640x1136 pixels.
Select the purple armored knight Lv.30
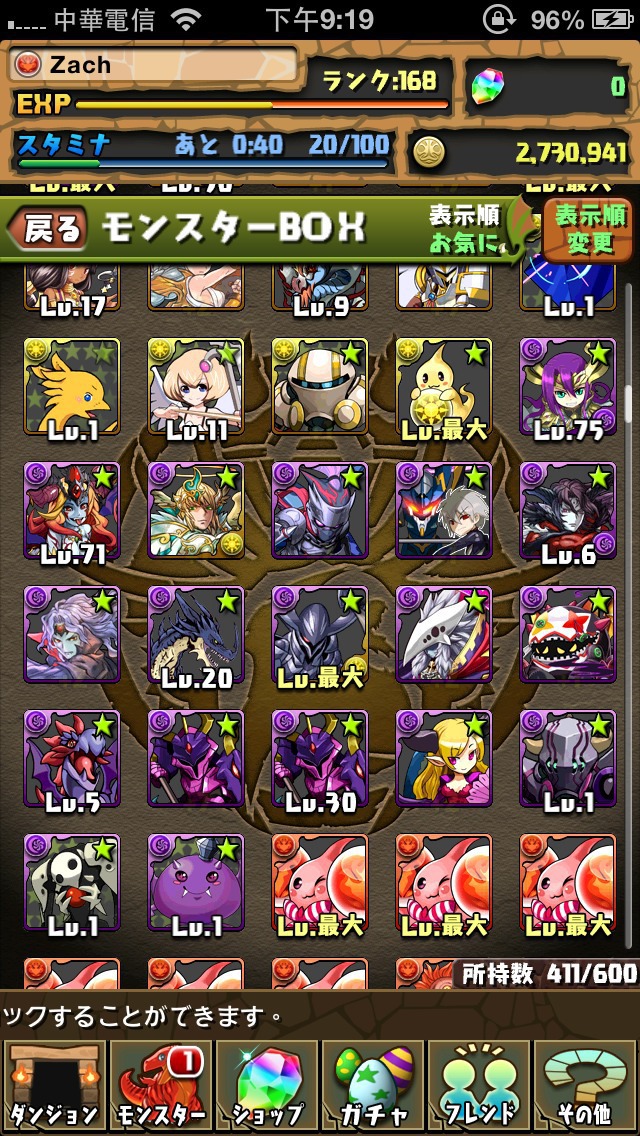tap(320, 758)
